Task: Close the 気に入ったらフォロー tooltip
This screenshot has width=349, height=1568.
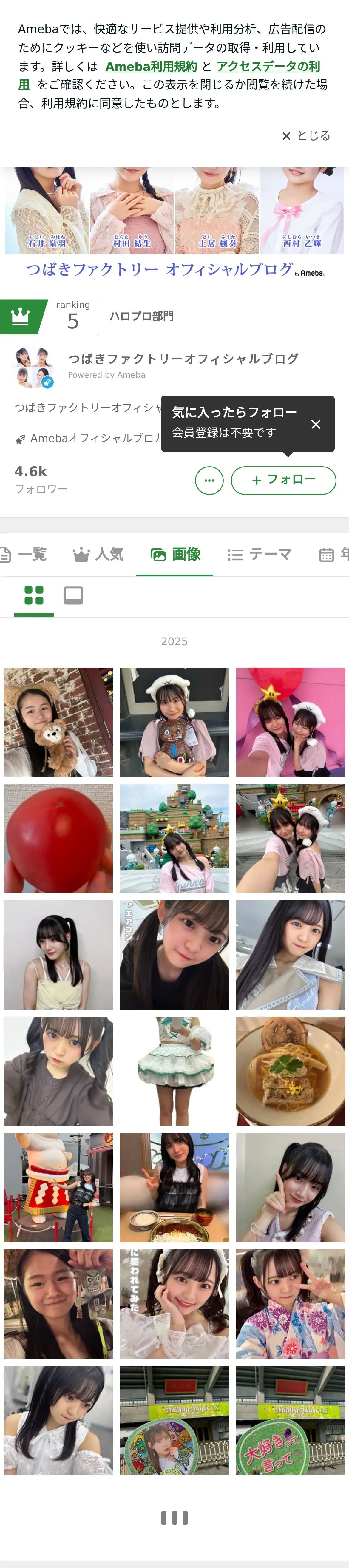Action: click(x=316, y=424)
